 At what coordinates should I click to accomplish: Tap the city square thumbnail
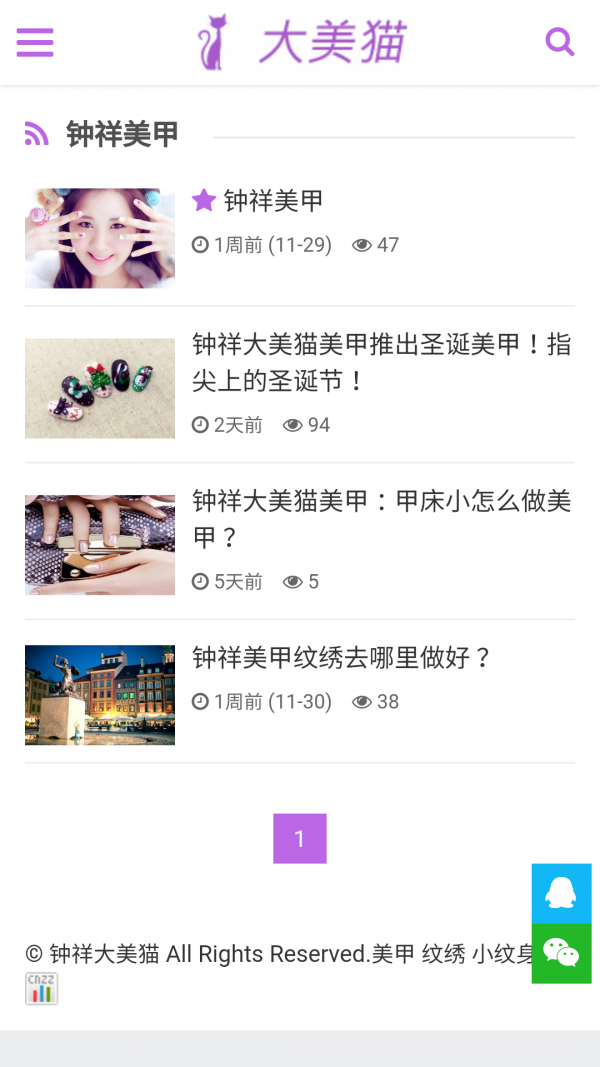point(100,695)
